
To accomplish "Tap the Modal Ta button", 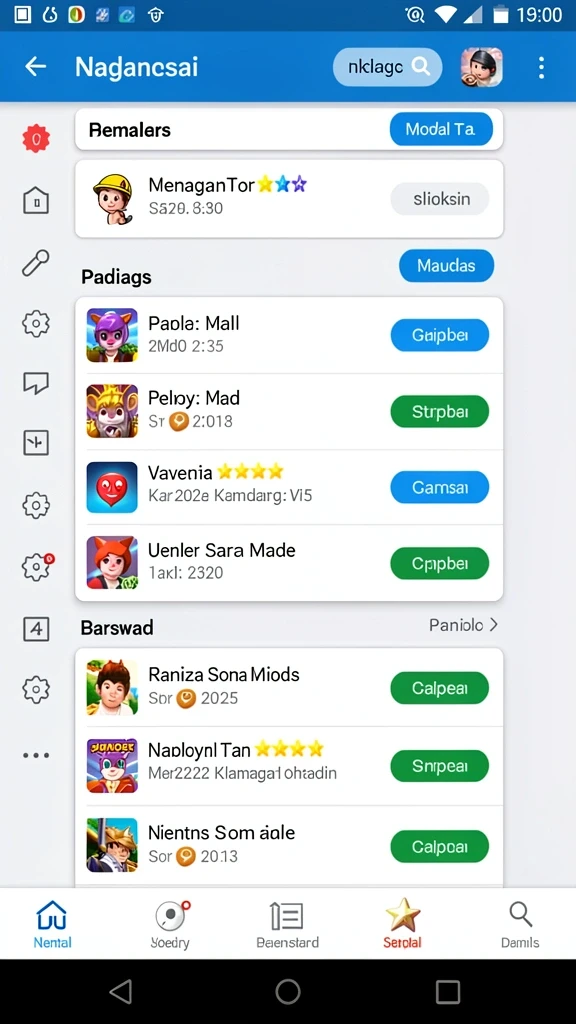I will (440, 129).
